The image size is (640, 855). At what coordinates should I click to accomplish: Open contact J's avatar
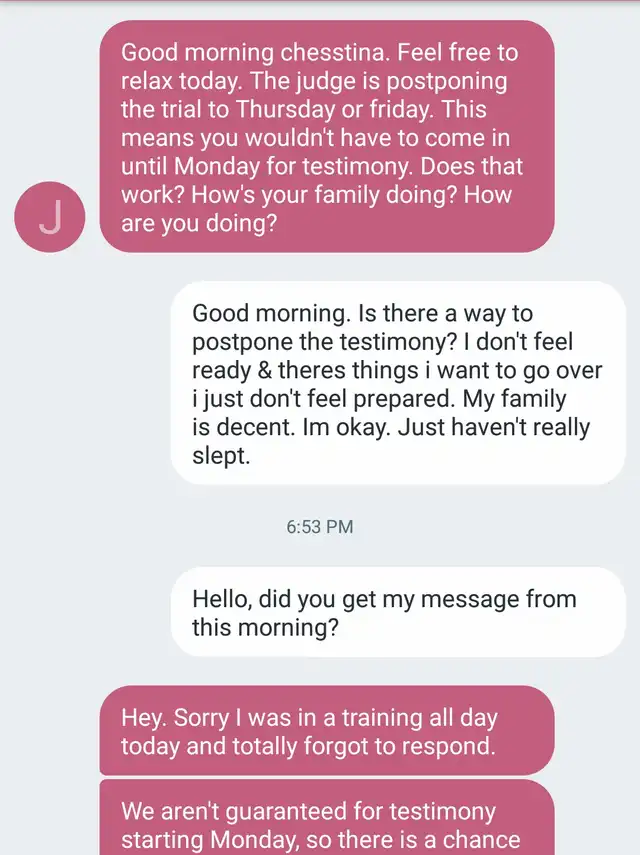pos(50,217)
